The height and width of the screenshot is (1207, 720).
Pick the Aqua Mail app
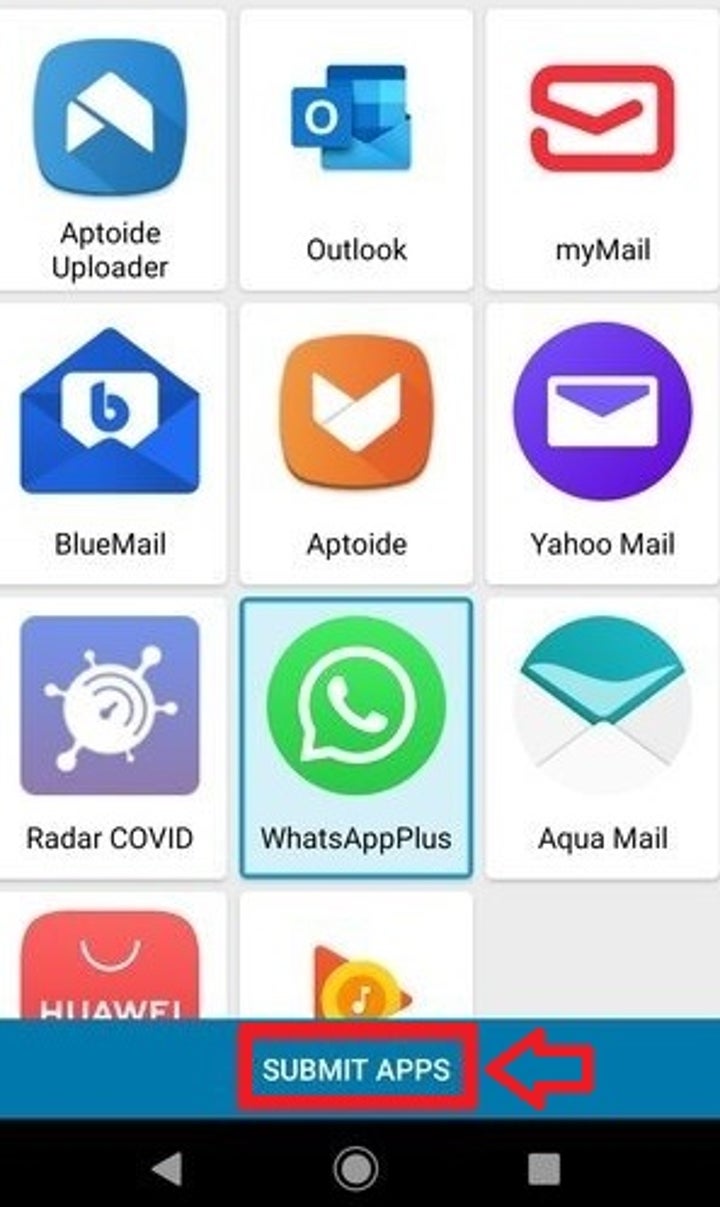(602, 737)
